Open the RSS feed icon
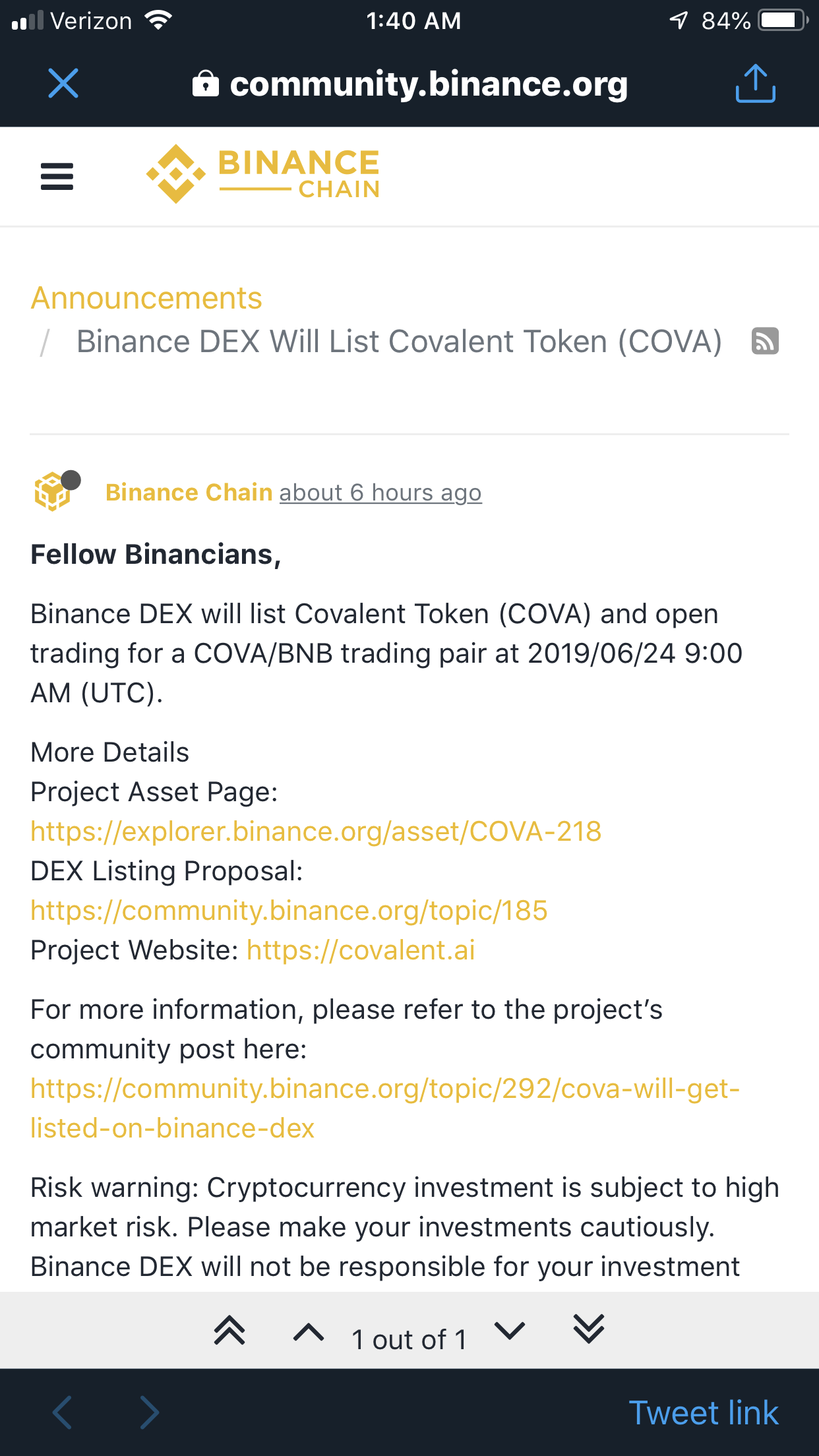This screenshot has width=819, height=1456. click(x=765, y=342)
